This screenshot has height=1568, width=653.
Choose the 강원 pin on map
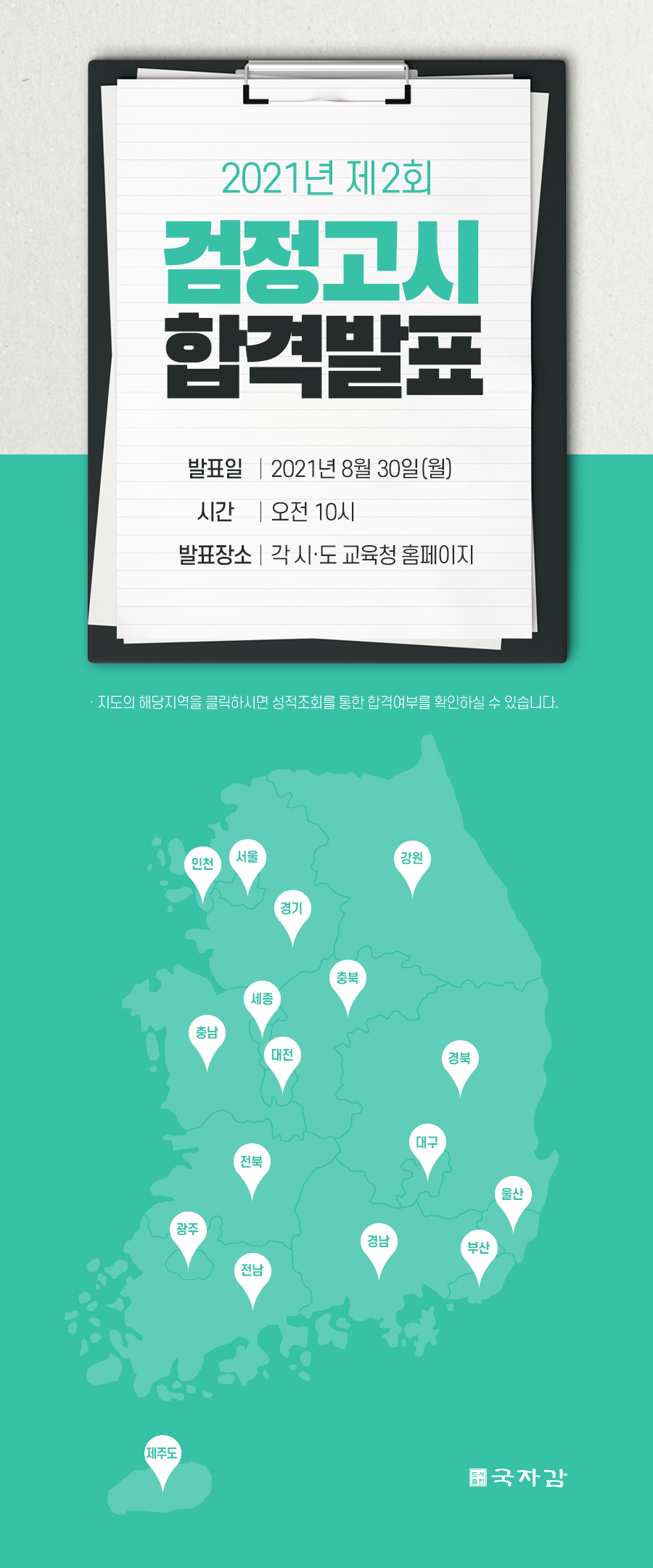tap(412, 859)
